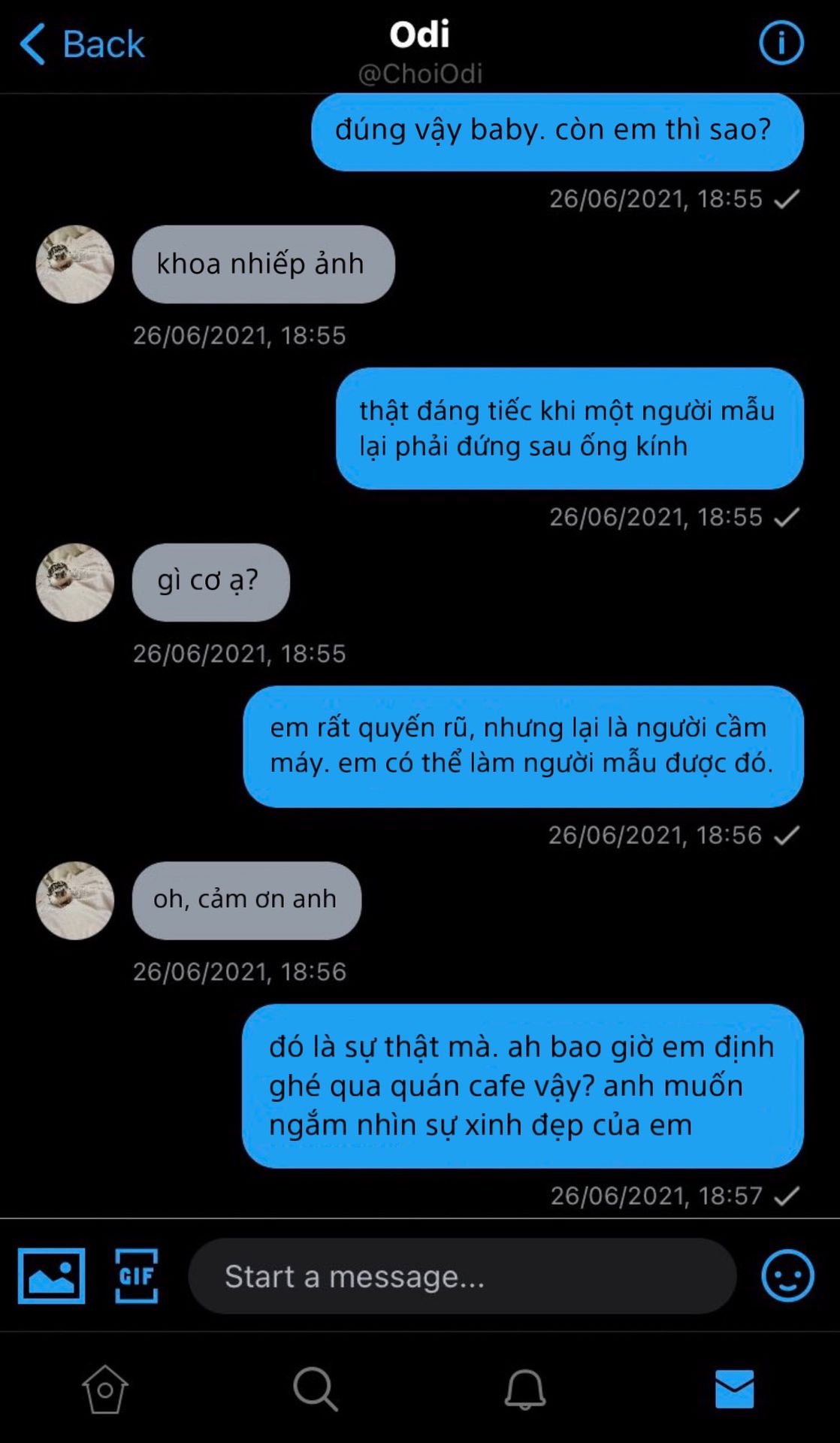Tap the Start a message field
Image resolution: width=840 pixels, height=1443 pixels.
point(462,1275)
